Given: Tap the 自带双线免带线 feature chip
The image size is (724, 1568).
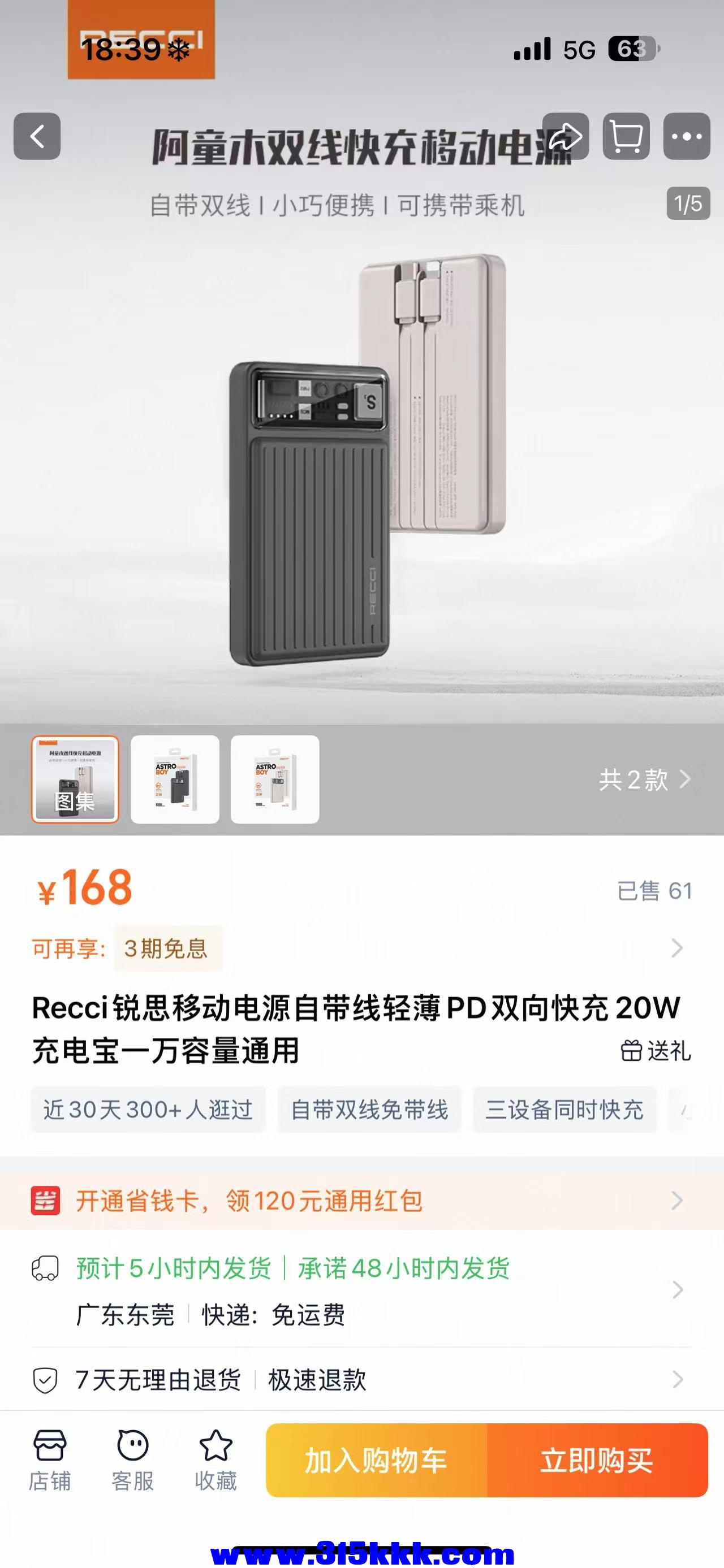Looking at the screenshot, I should click(369, 1110).
